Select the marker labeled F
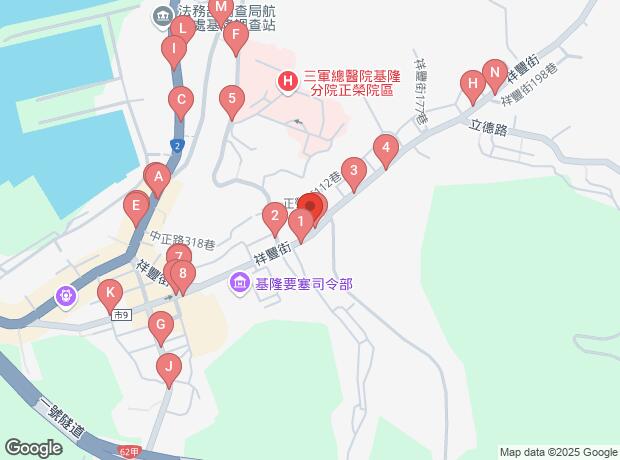The height and width of the screenshot is (460, 620). [x=235, y=38]
